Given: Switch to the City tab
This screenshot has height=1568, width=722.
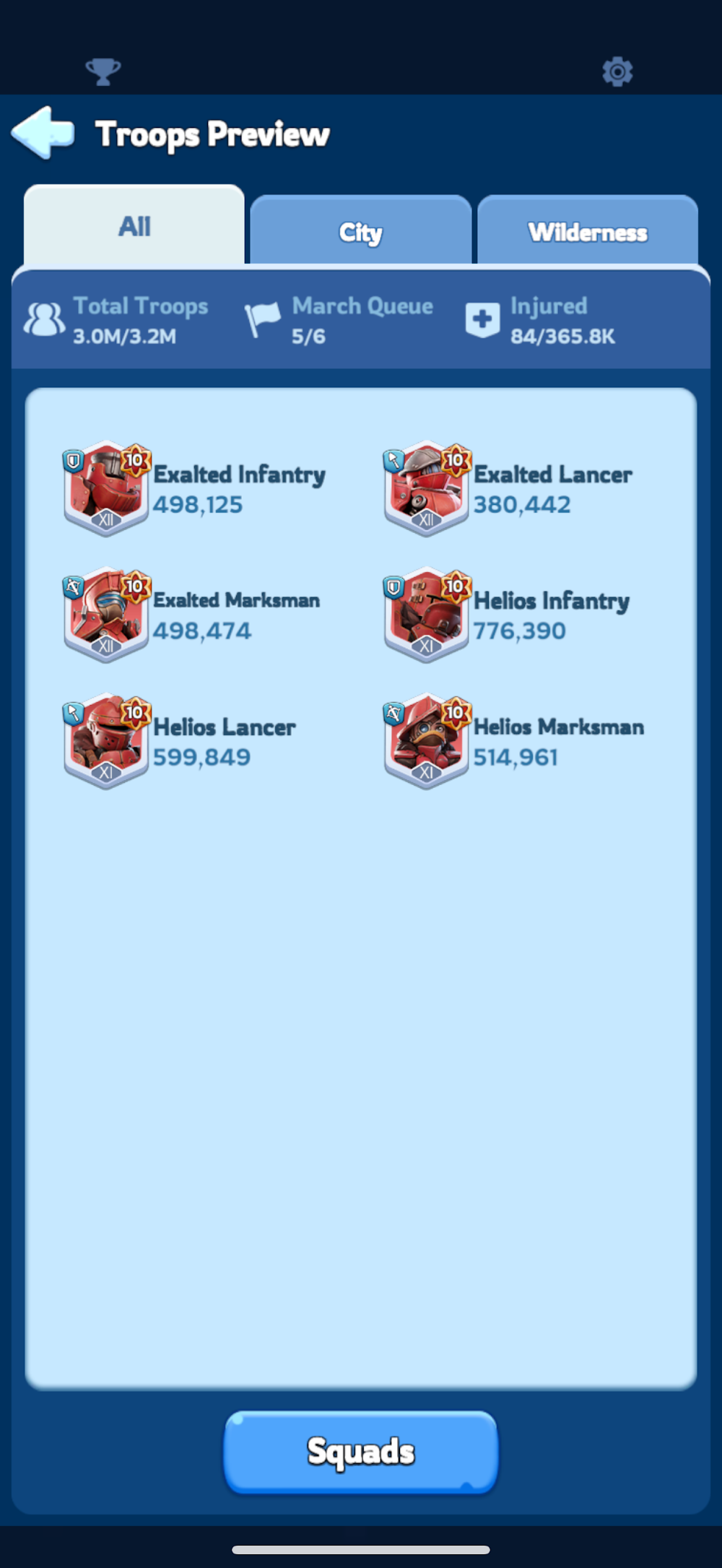Looking at the screenshot, I should [361, 230].
